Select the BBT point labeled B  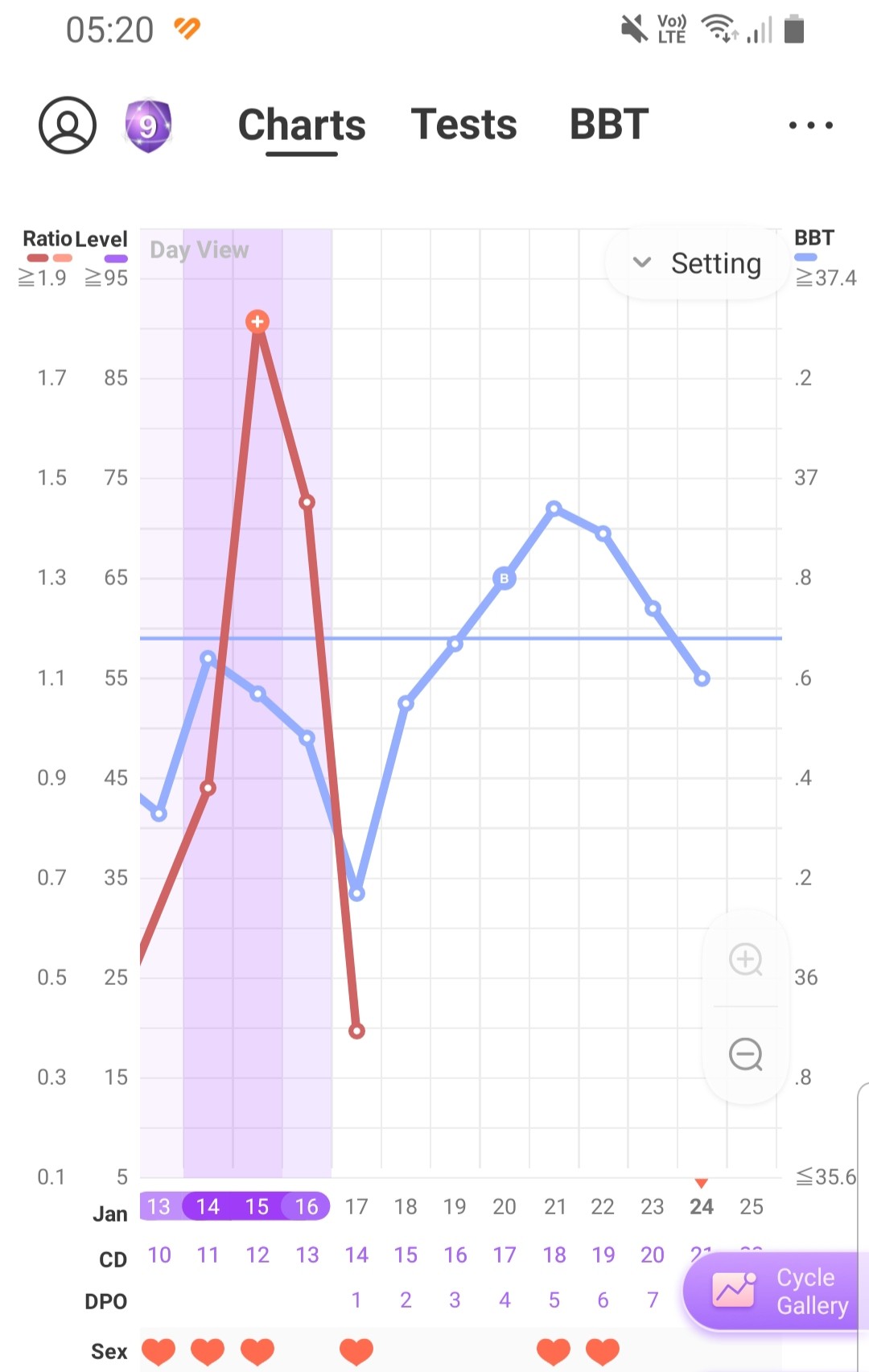click(505, 578)
